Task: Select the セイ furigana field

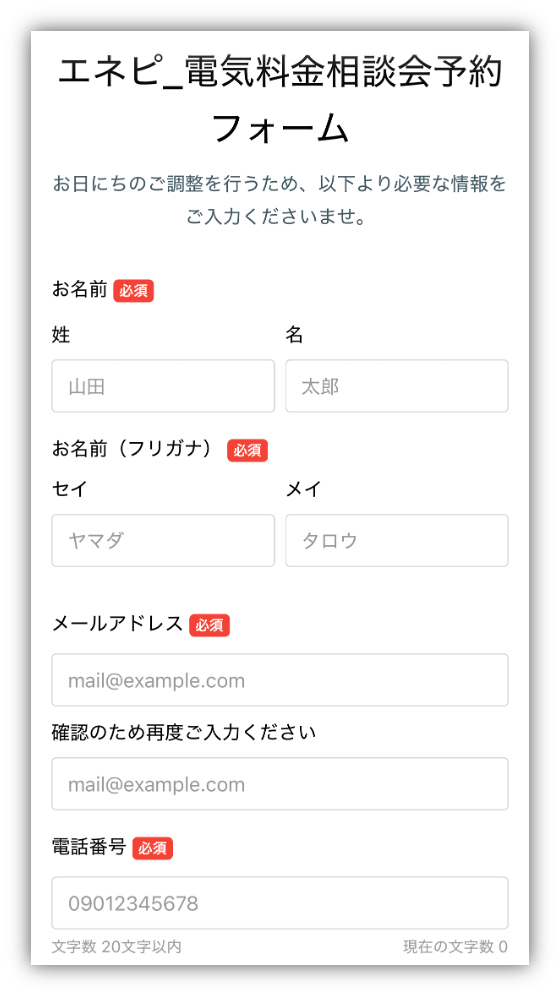Action: 163,540
